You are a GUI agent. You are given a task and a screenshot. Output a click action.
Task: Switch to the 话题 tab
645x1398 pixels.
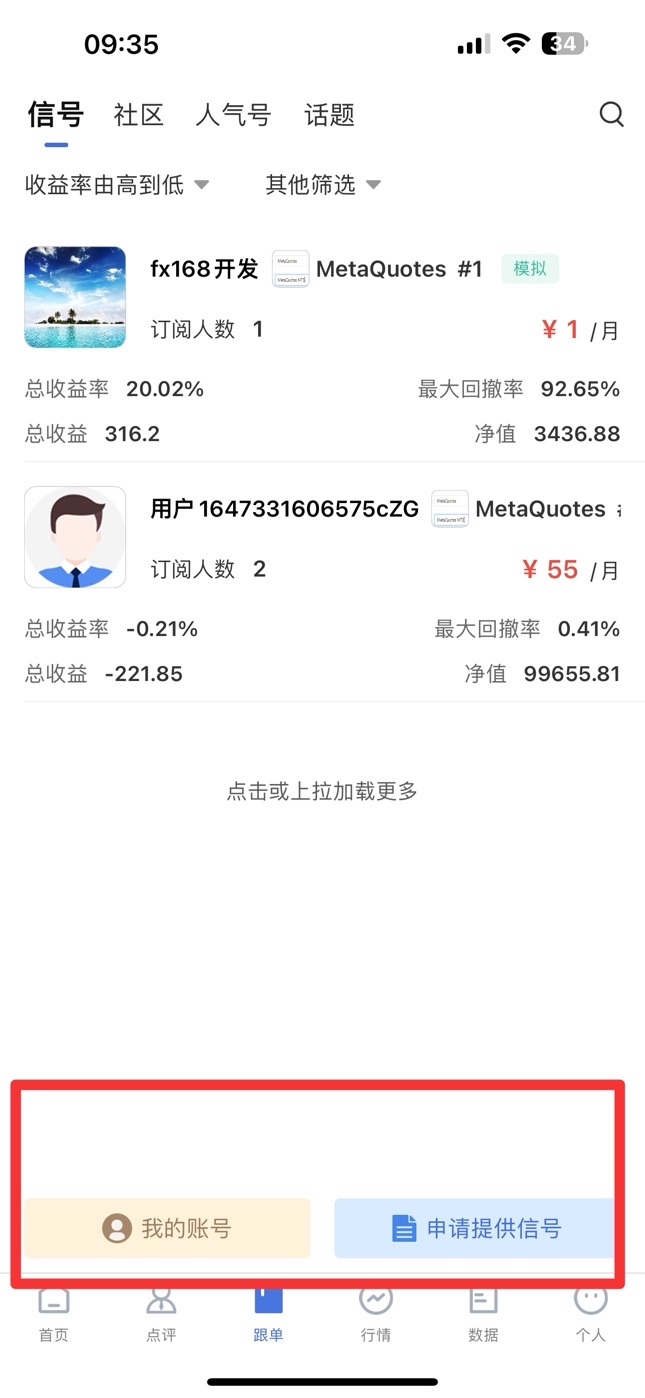point(329,115)
